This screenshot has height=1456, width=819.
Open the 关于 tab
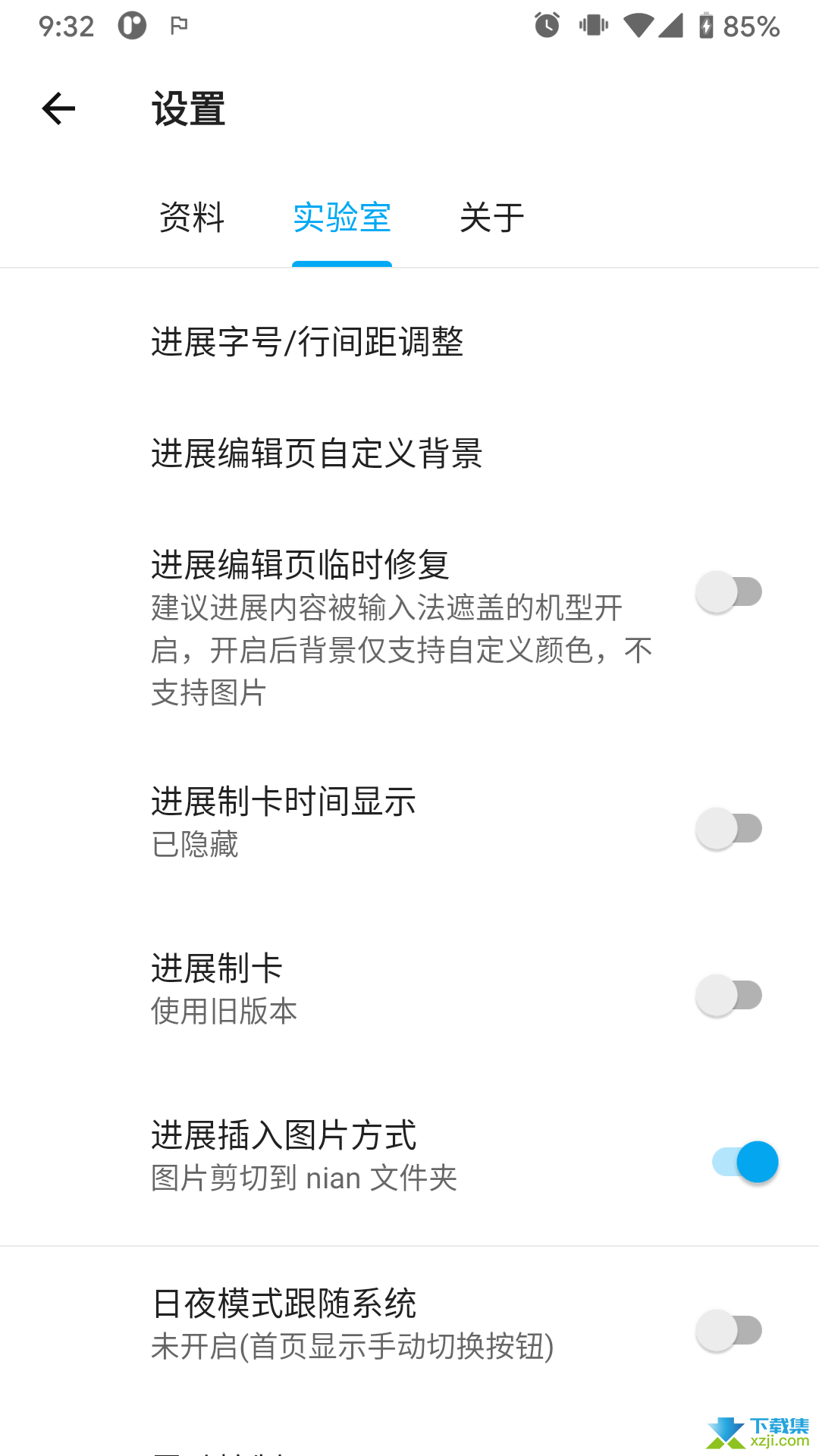(492, 218)
